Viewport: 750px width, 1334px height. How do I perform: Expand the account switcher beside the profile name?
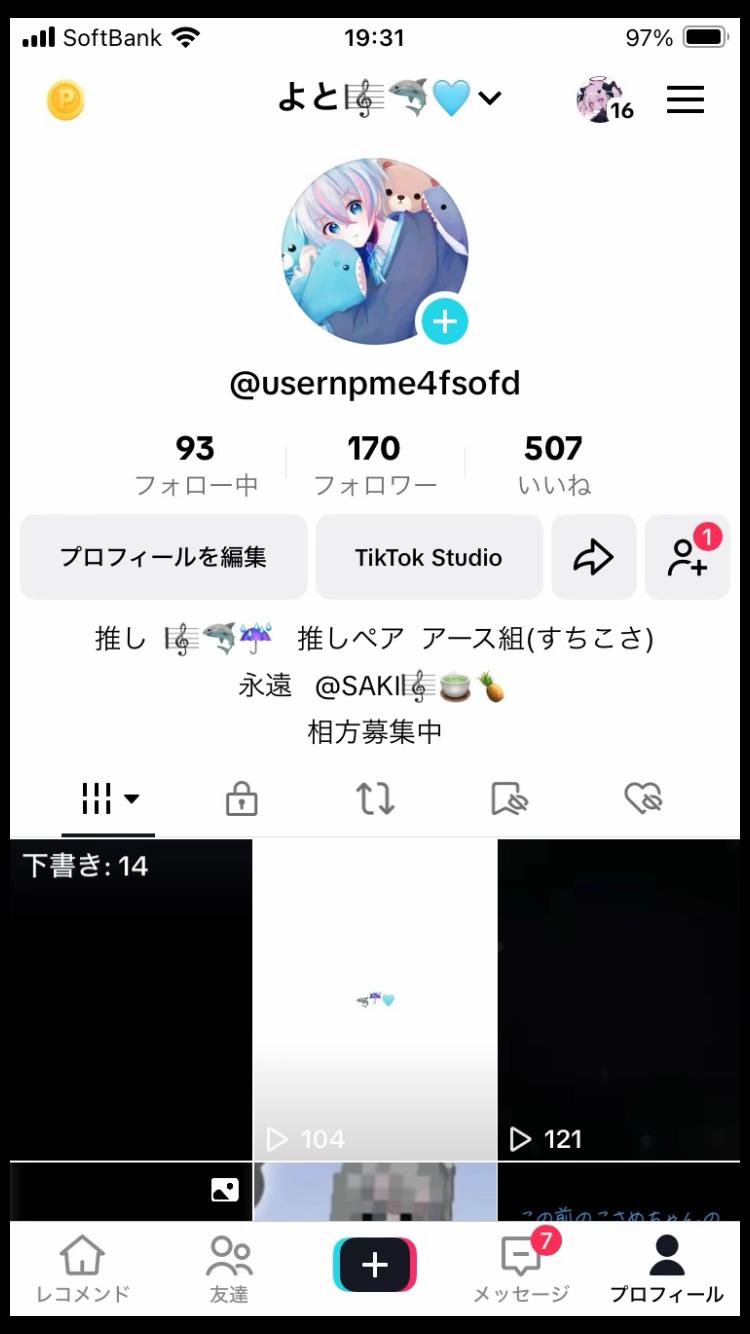489,98
